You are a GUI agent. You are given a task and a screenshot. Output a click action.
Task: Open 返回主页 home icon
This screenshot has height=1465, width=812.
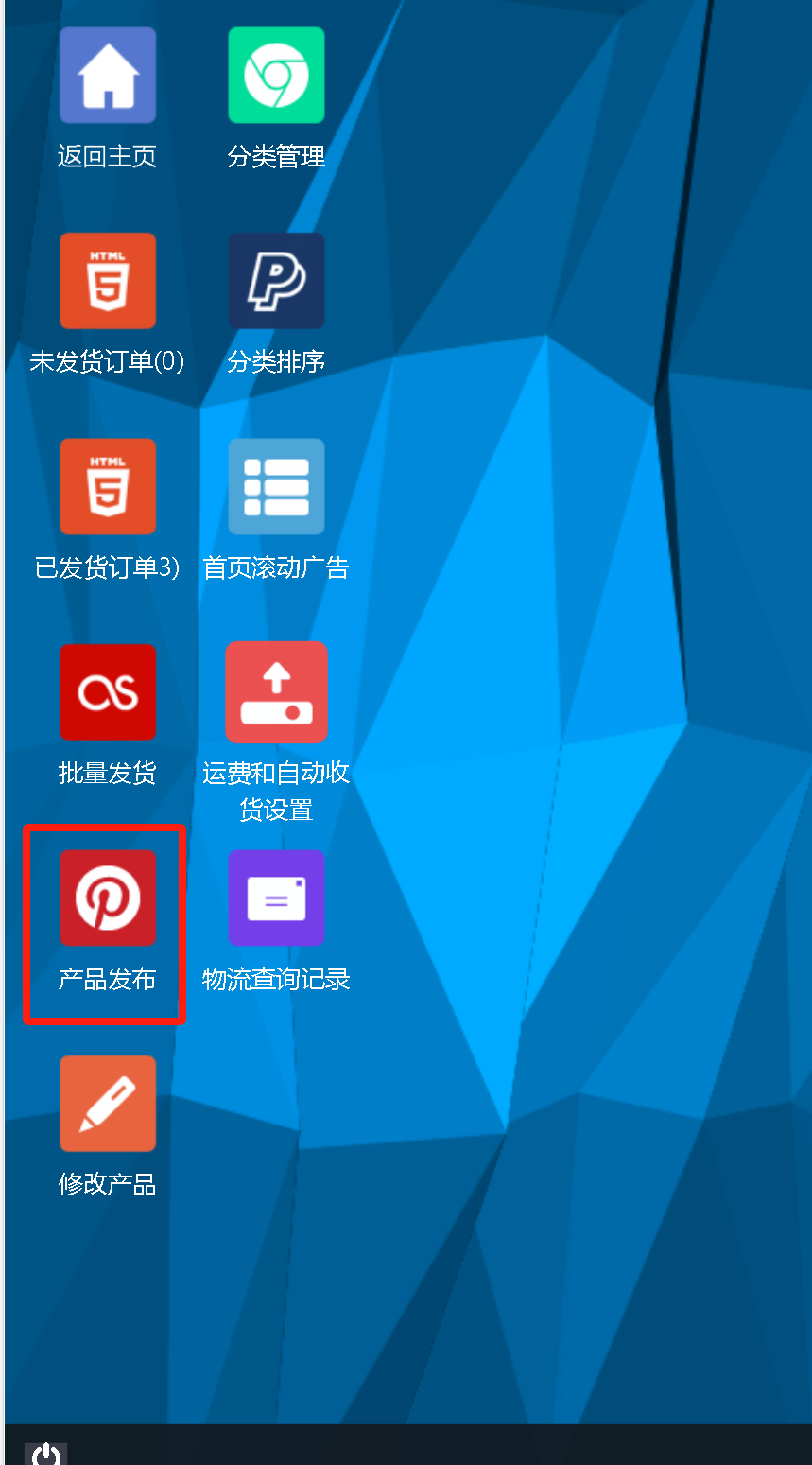tap(108, 77)
